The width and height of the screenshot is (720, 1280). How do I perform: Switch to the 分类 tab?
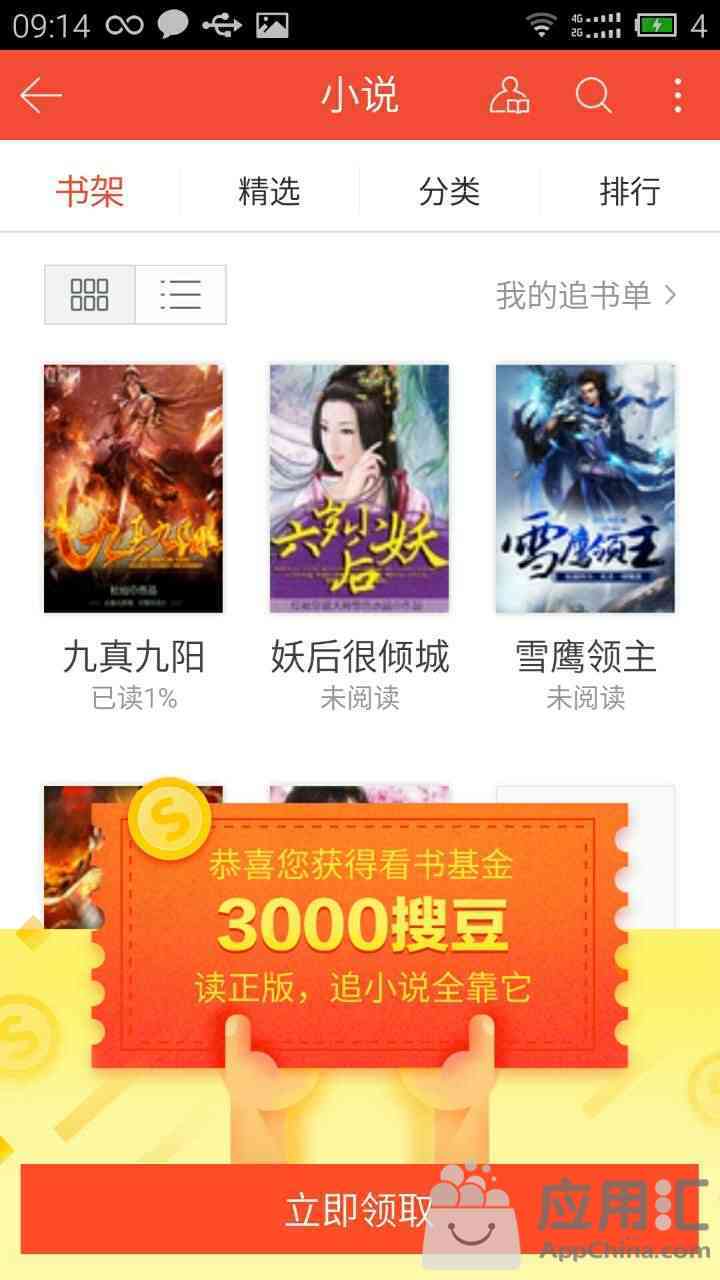(449, 191)
